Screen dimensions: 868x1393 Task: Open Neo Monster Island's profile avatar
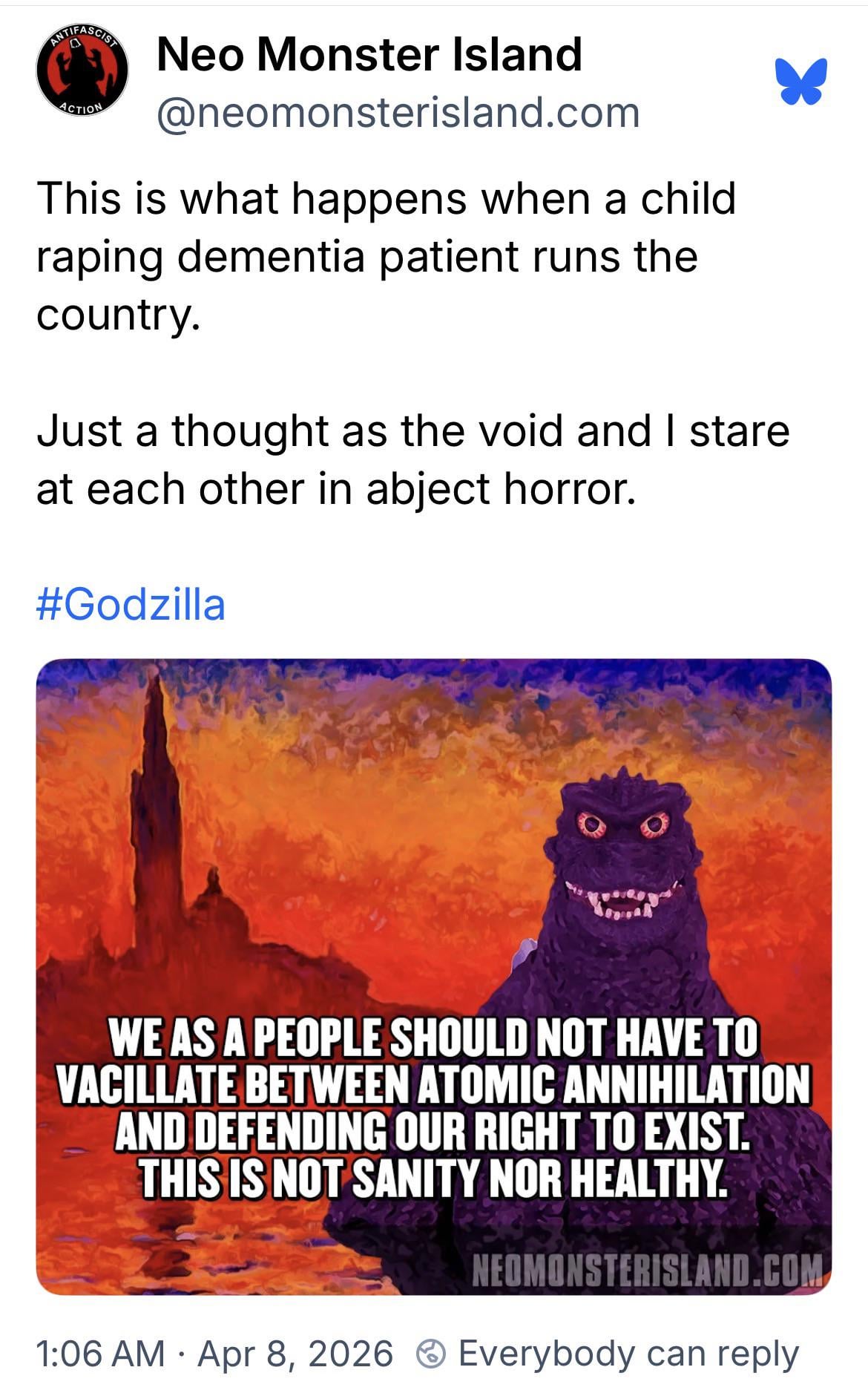coord(82,72)
